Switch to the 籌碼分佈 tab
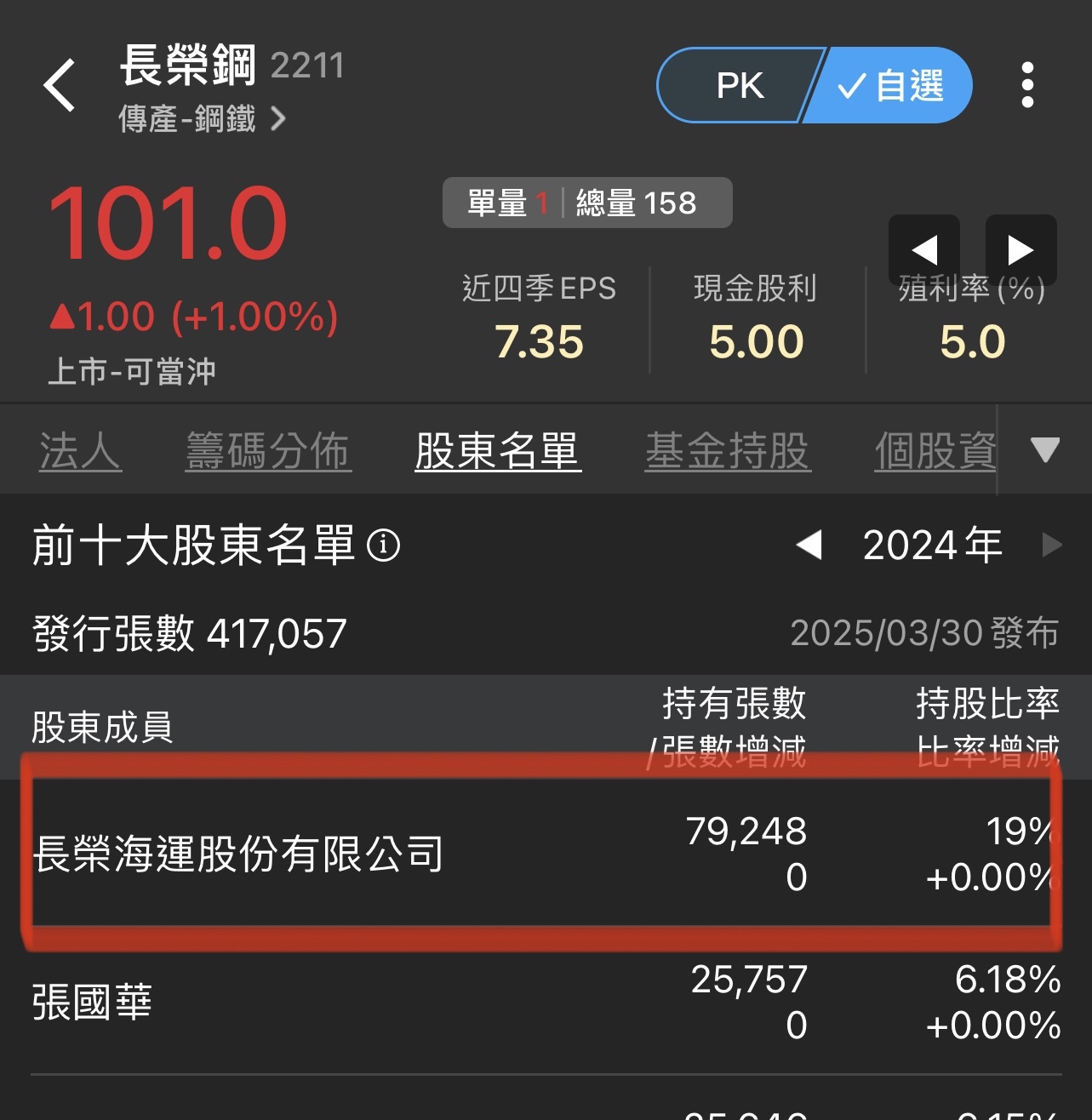Viewport: 1092px width, 1120px height. point(267,450)
